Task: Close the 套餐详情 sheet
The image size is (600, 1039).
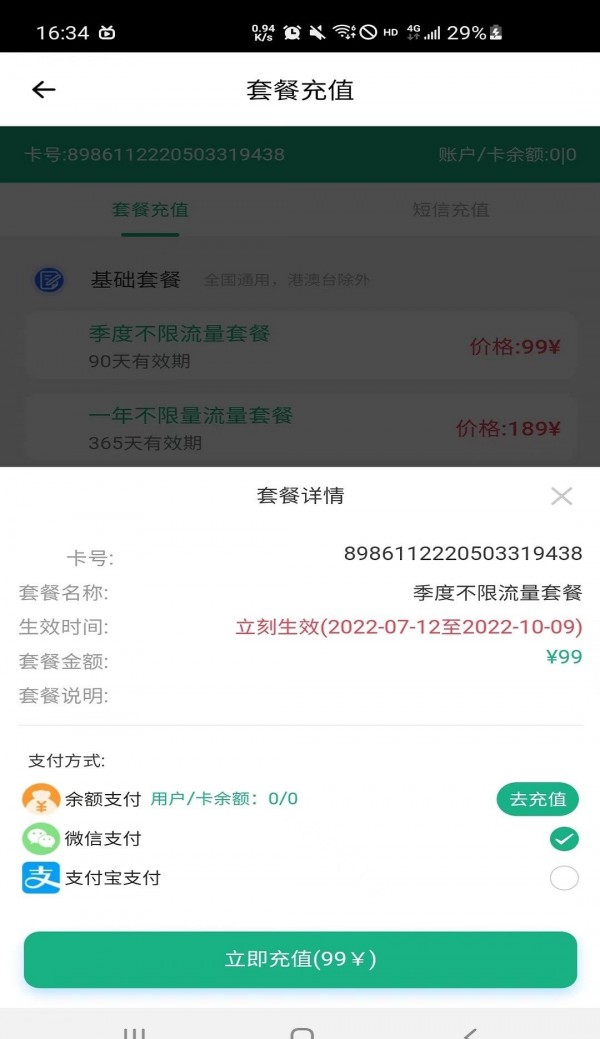Action: point(562,496)
